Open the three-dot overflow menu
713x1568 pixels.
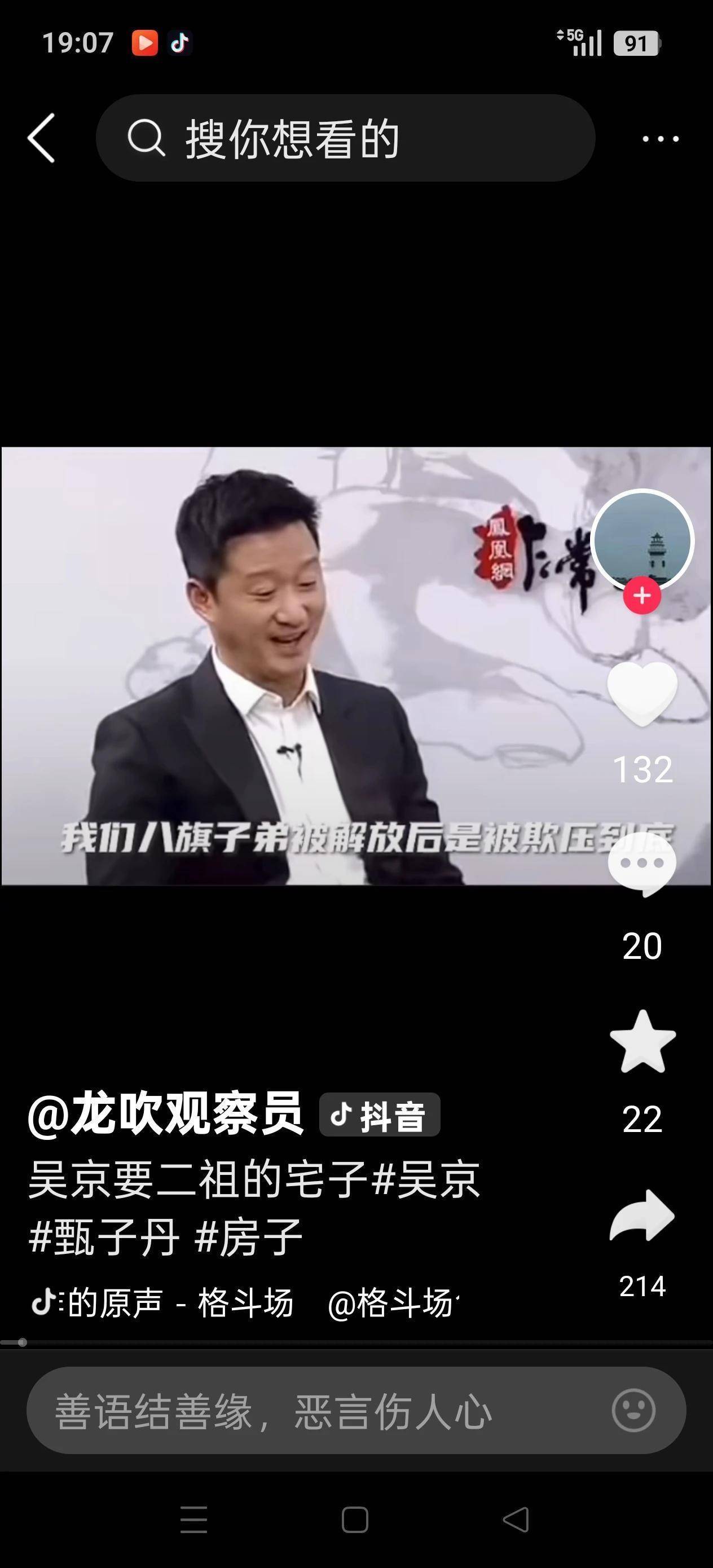(x=661, y=139)
